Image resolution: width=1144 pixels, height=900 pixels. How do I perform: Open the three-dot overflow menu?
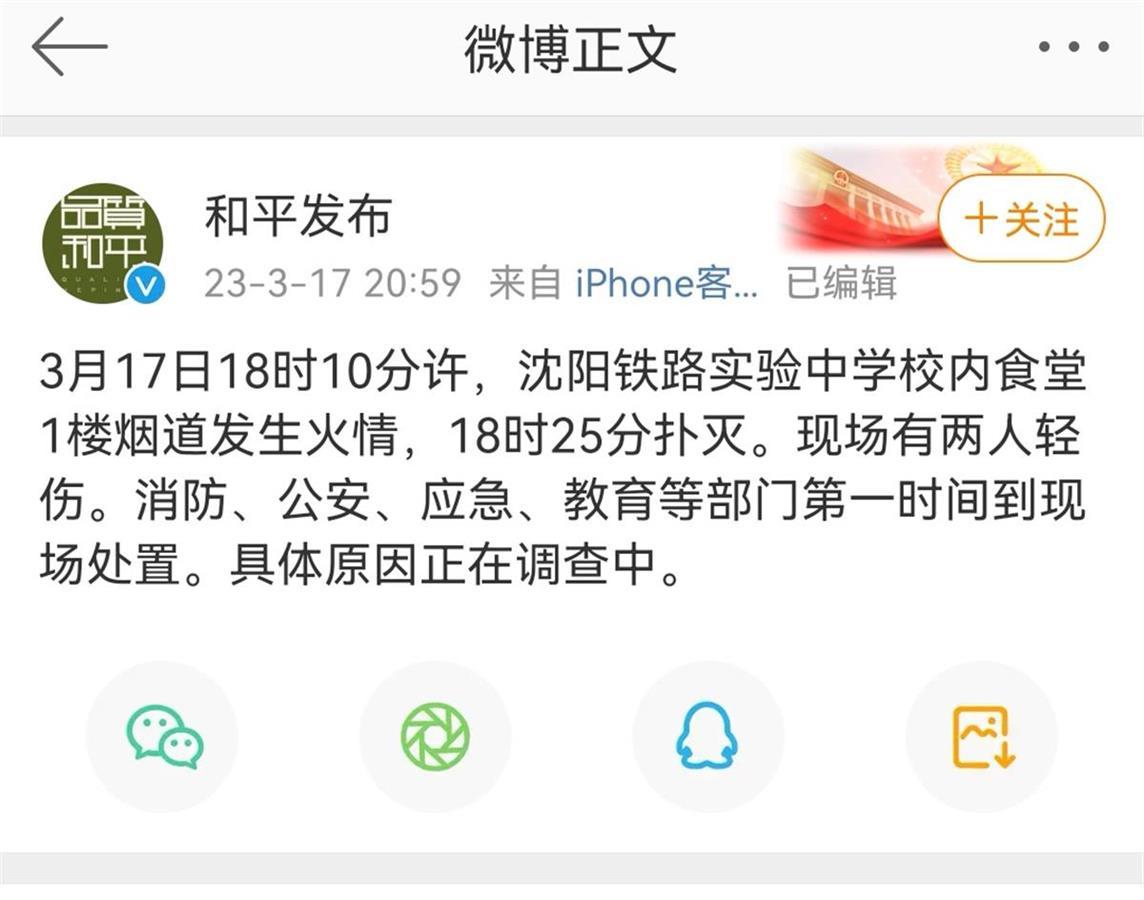click(1073, 46)
